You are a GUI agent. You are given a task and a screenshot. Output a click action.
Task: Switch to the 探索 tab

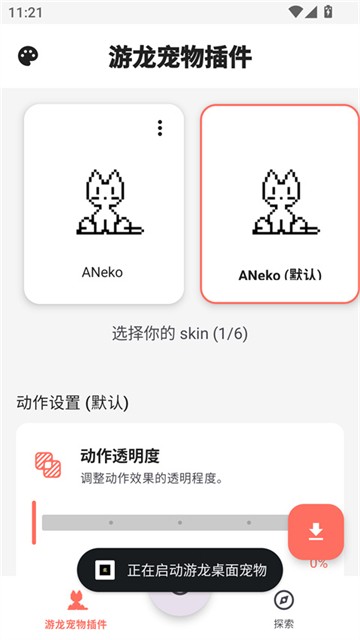coord(283,609)
